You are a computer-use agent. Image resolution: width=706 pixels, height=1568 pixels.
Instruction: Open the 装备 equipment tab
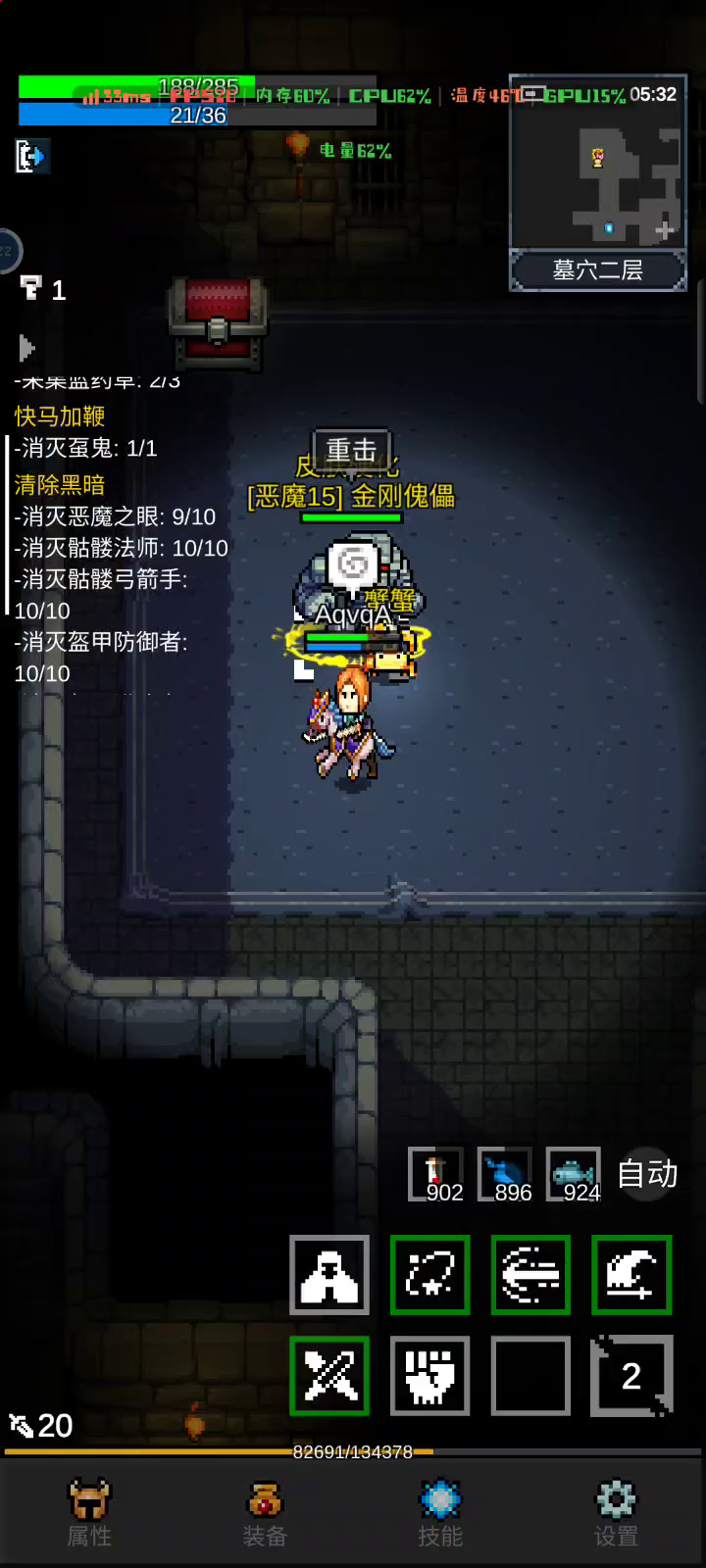pyautogui.click(x=265, y=1514)
